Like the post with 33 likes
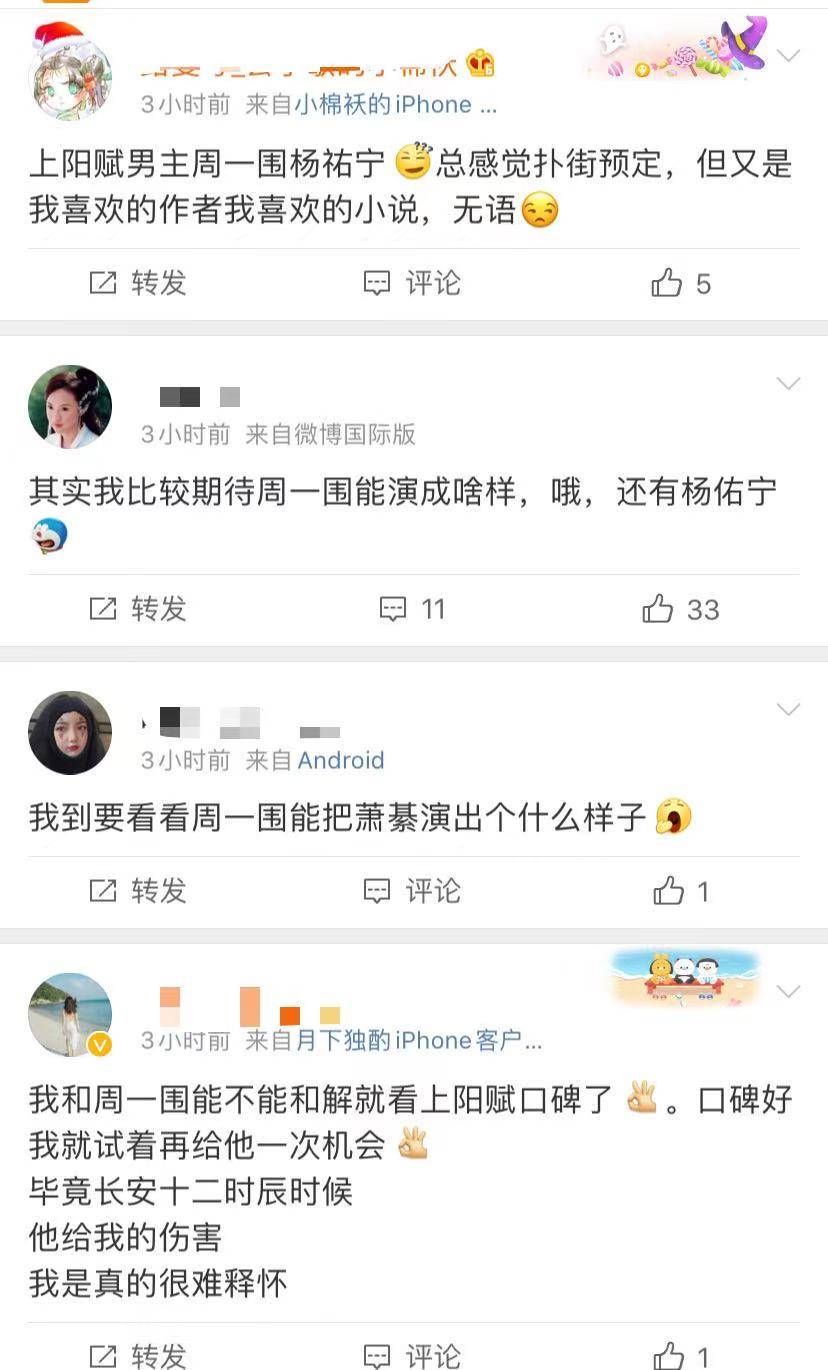 (681, 609)
